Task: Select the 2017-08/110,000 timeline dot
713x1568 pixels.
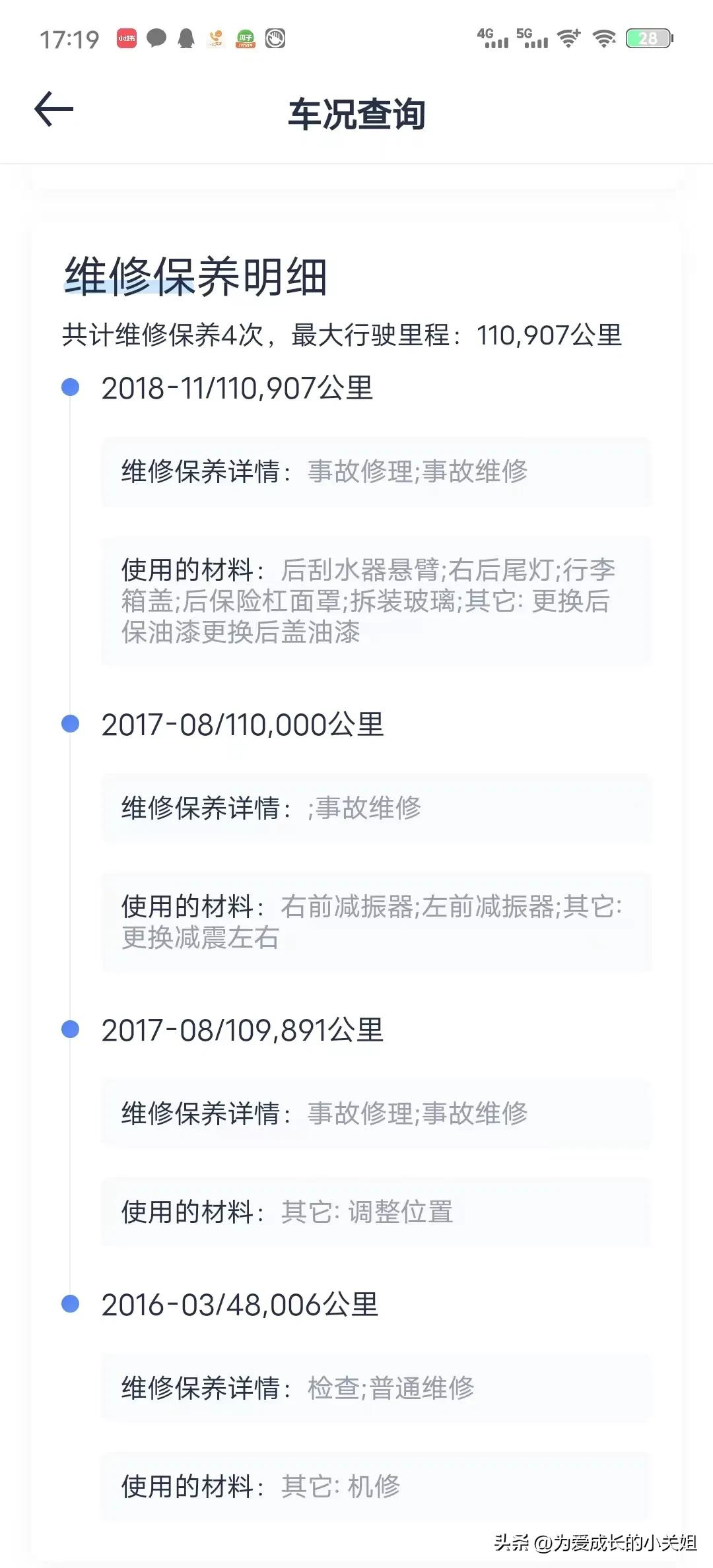Action: (69, 725)
